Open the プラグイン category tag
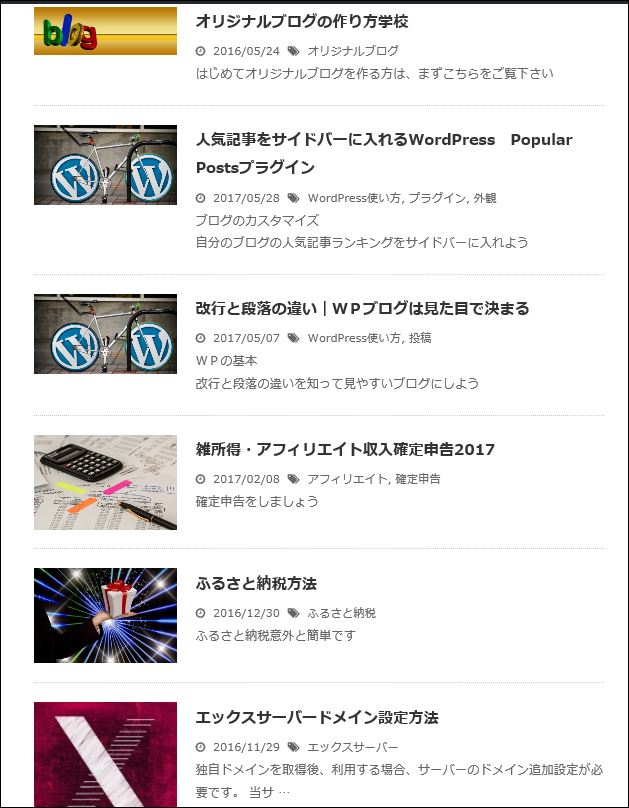The height and width of the screenshot is (808, 629). pos(436,198)
